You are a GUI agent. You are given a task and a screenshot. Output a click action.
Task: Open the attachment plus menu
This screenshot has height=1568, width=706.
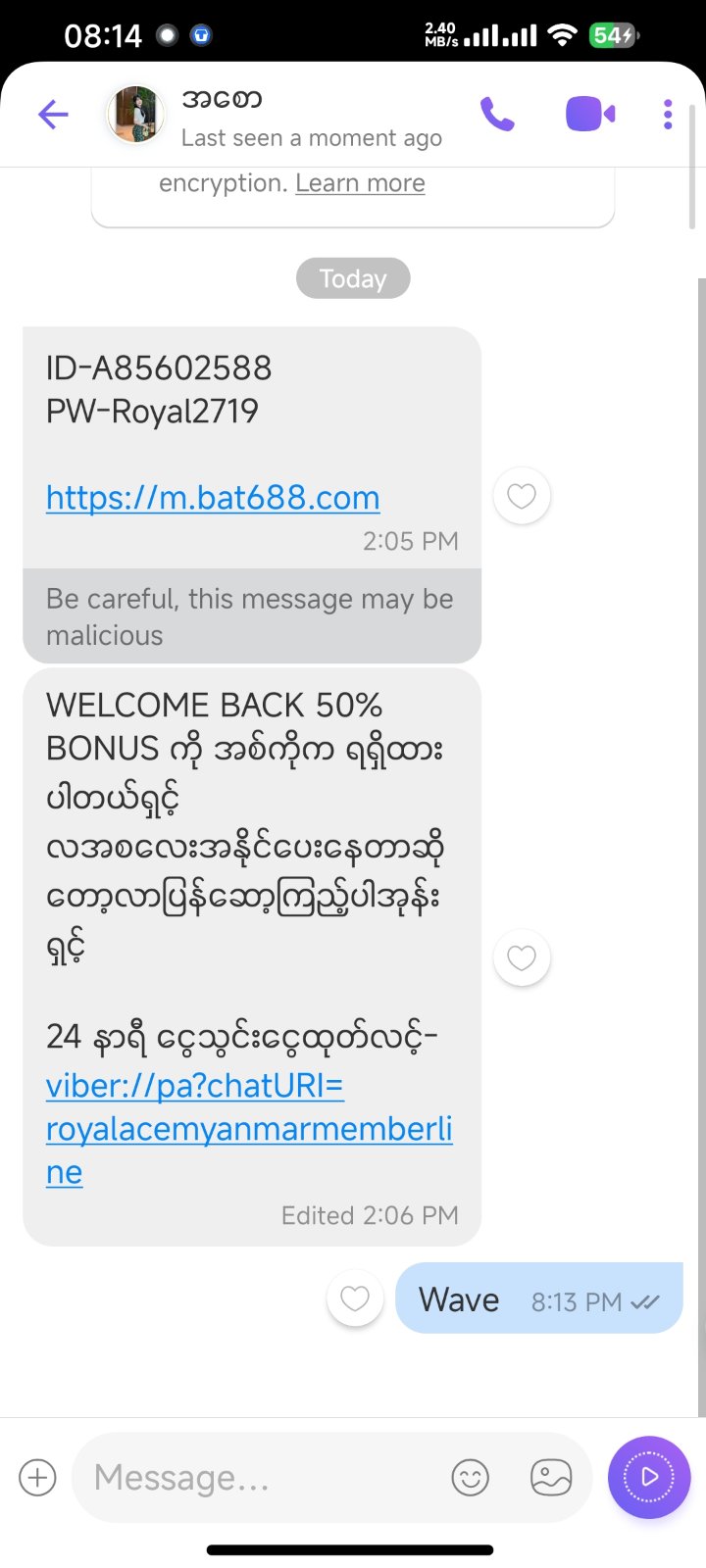38,1477
